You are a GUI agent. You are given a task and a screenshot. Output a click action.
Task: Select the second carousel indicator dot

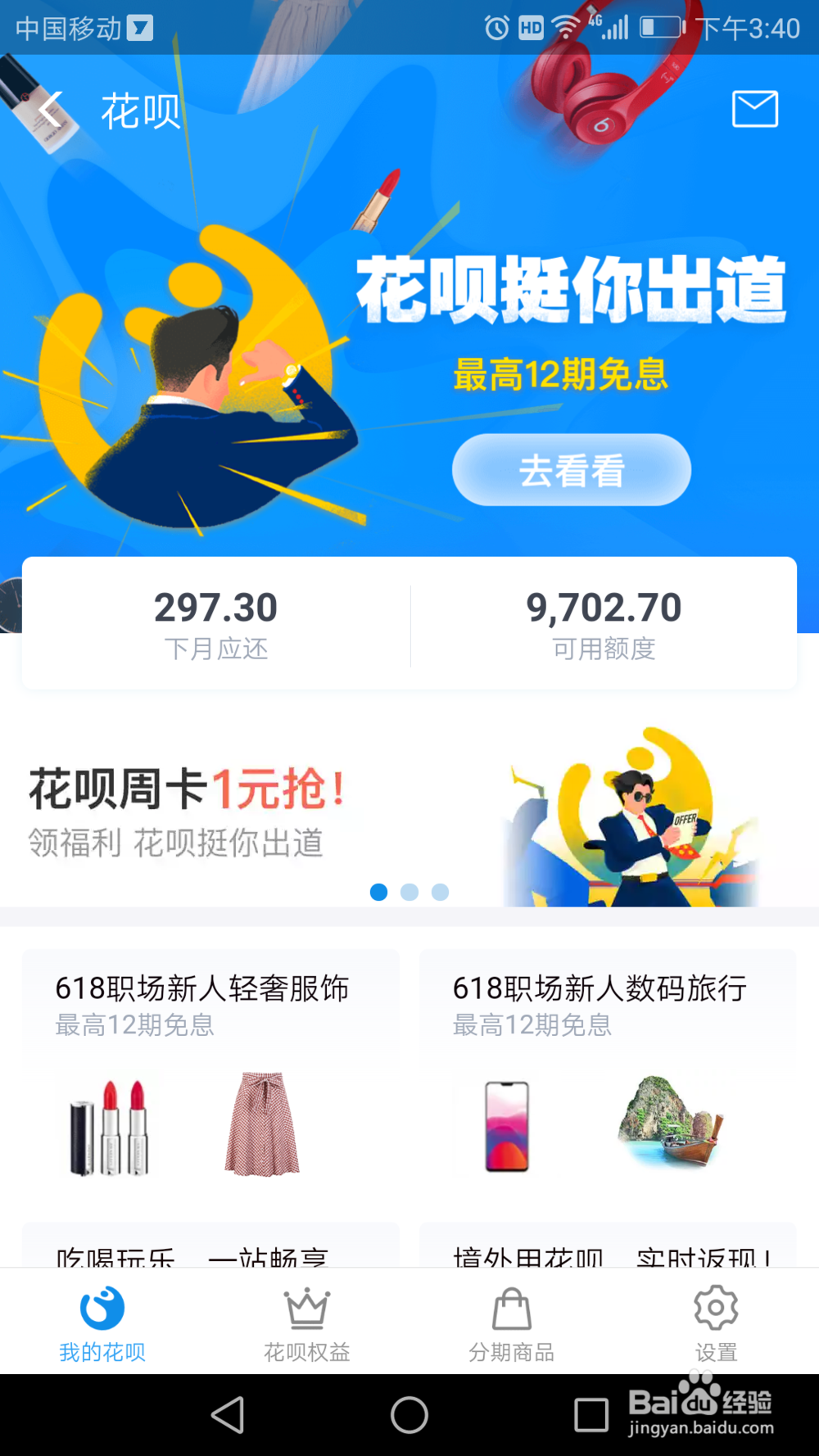[x=409, y=893]
